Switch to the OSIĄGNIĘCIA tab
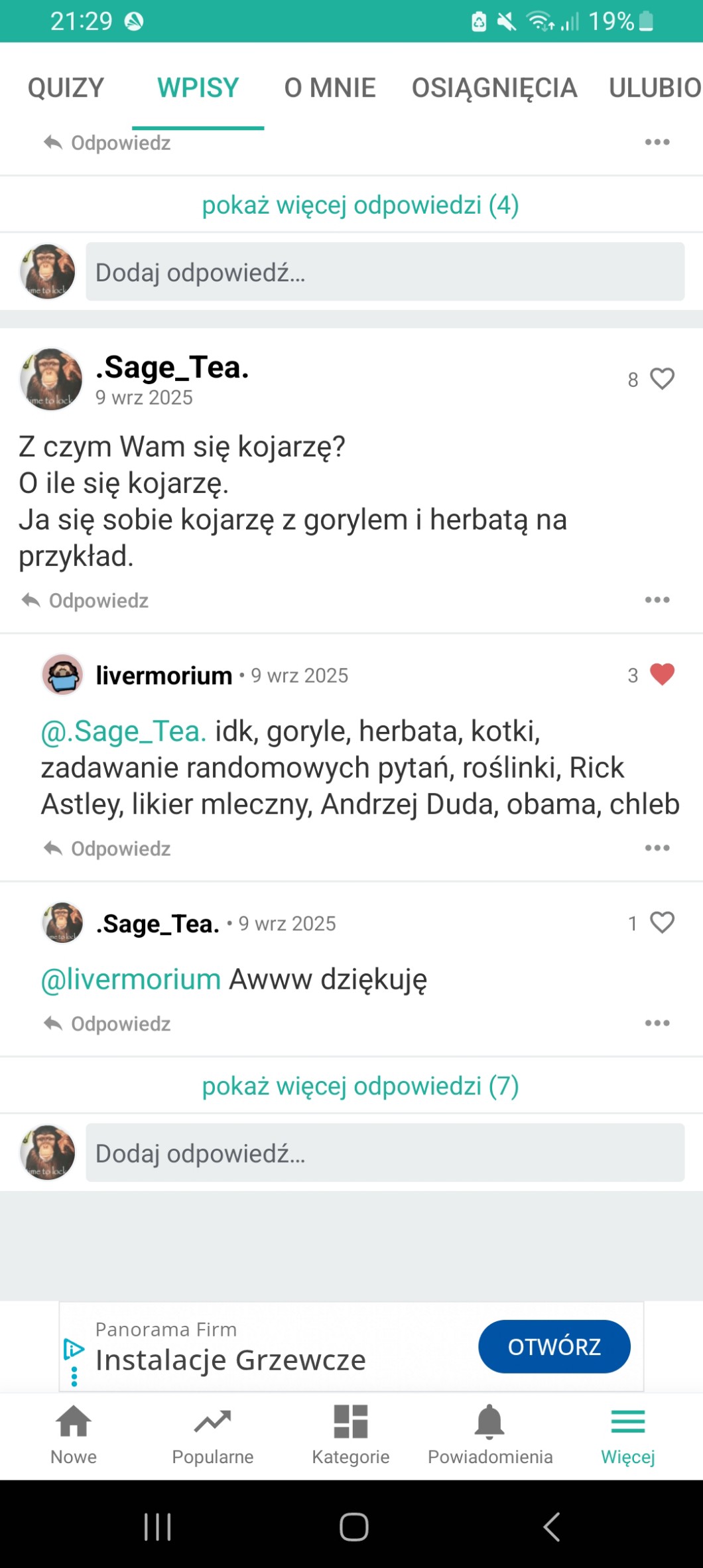 tap(494, 88)
